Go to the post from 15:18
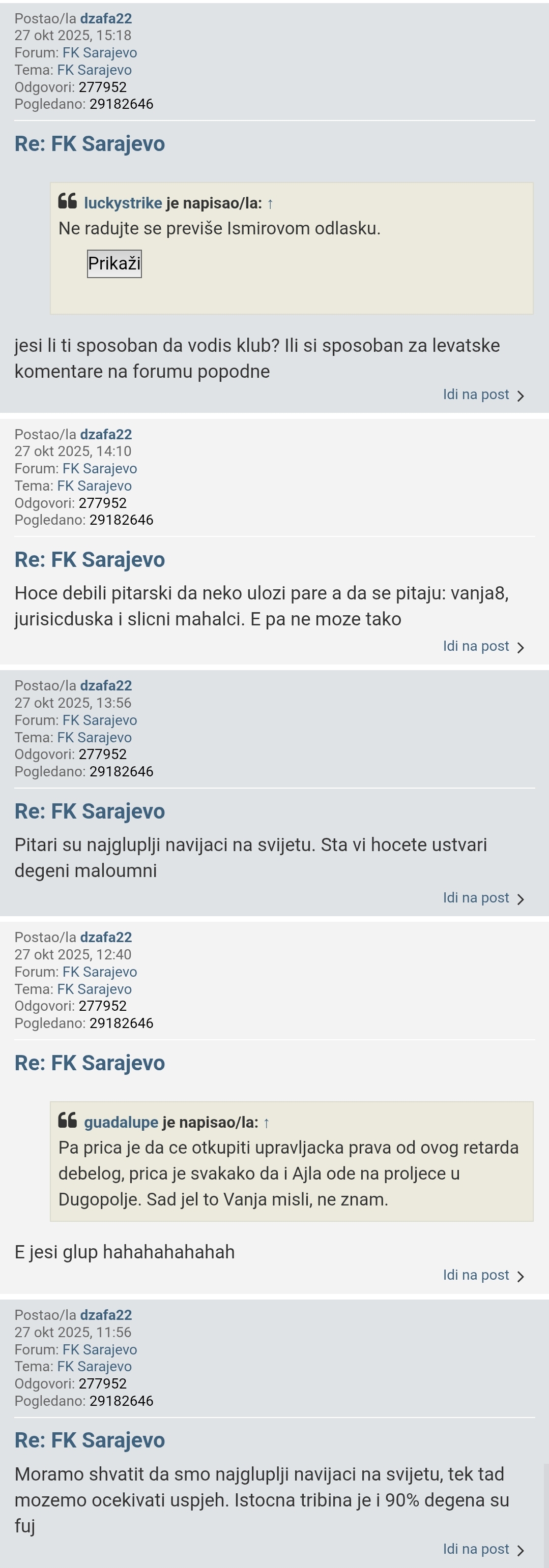Screen dimensions: 549x1568 (x=484, y=395)
